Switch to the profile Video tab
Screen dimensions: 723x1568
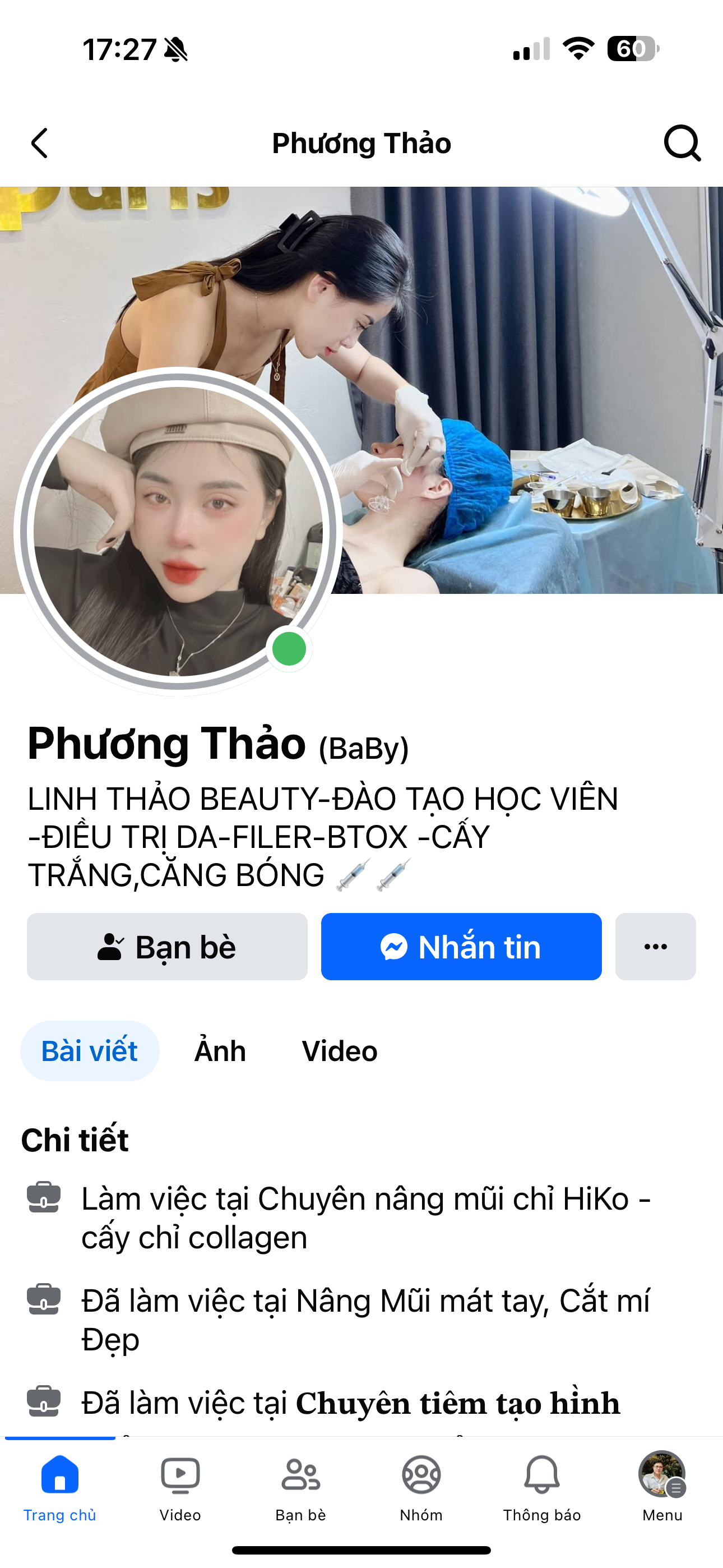pos(340,1051)
